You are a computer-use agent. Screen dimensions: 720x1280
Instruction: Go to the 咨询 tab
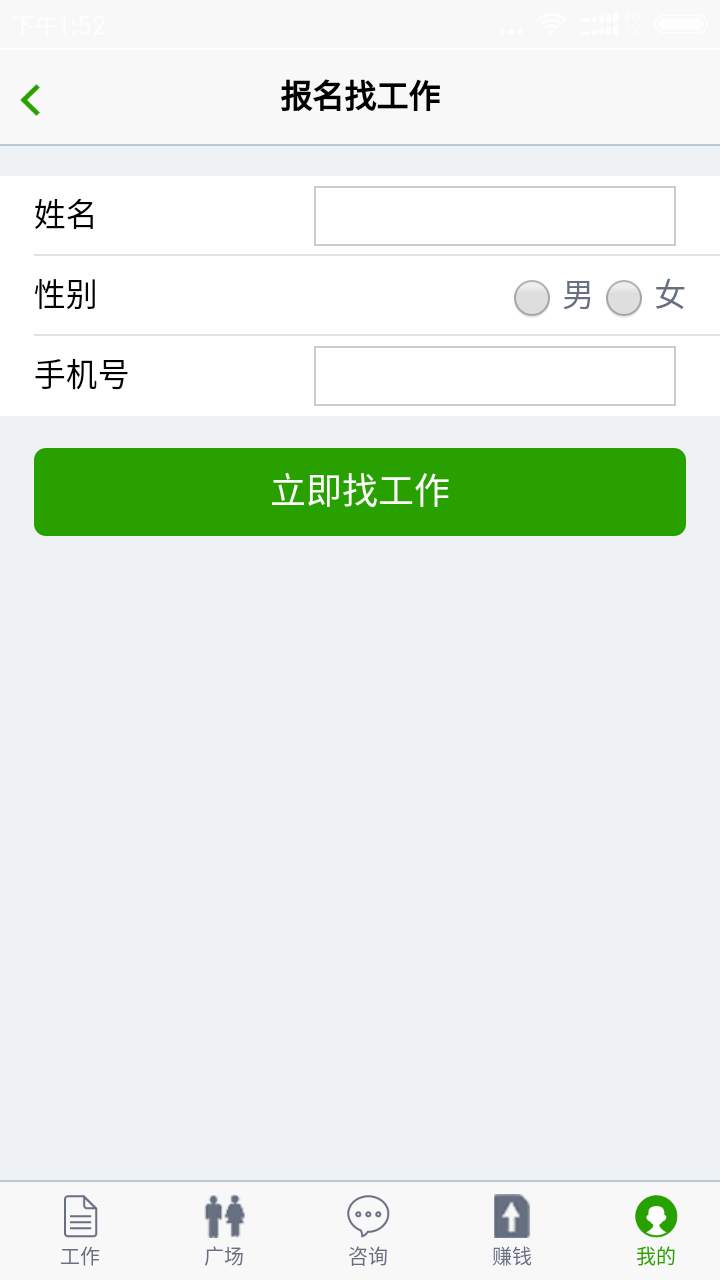(x=368, y=1230)
